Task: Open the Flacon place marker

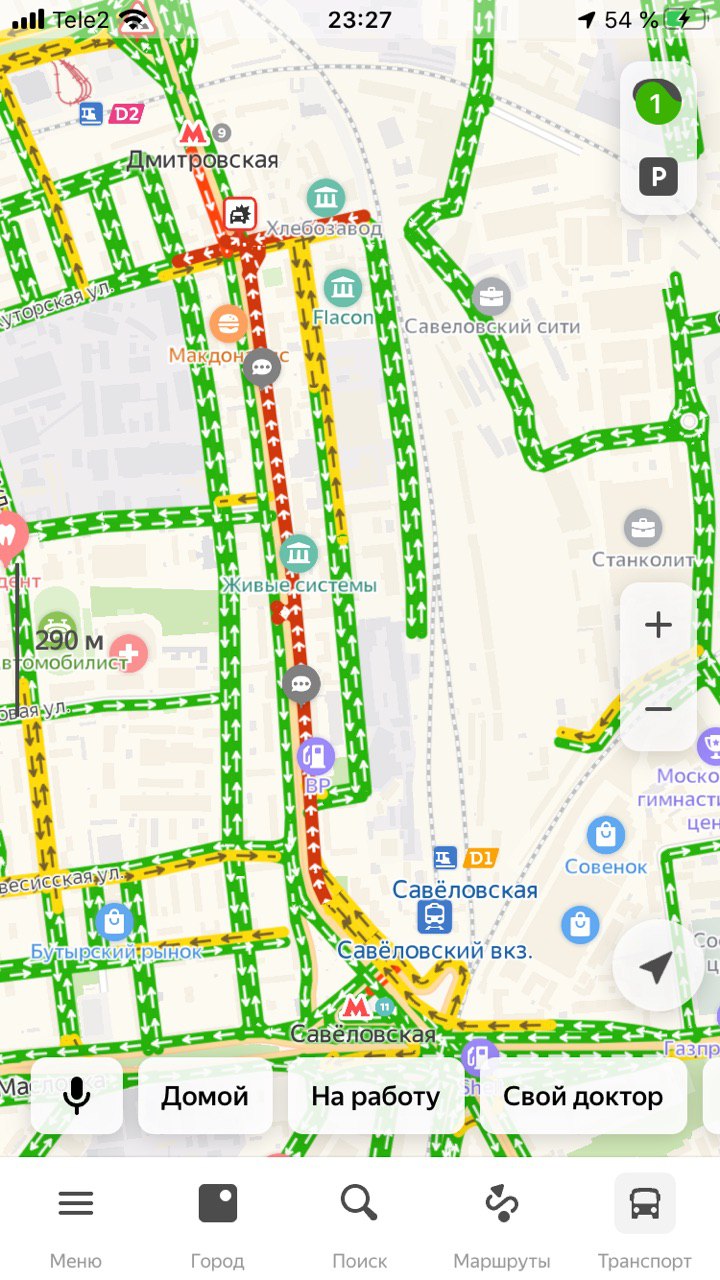Action: pyautogui.click(x=343, y=289)
